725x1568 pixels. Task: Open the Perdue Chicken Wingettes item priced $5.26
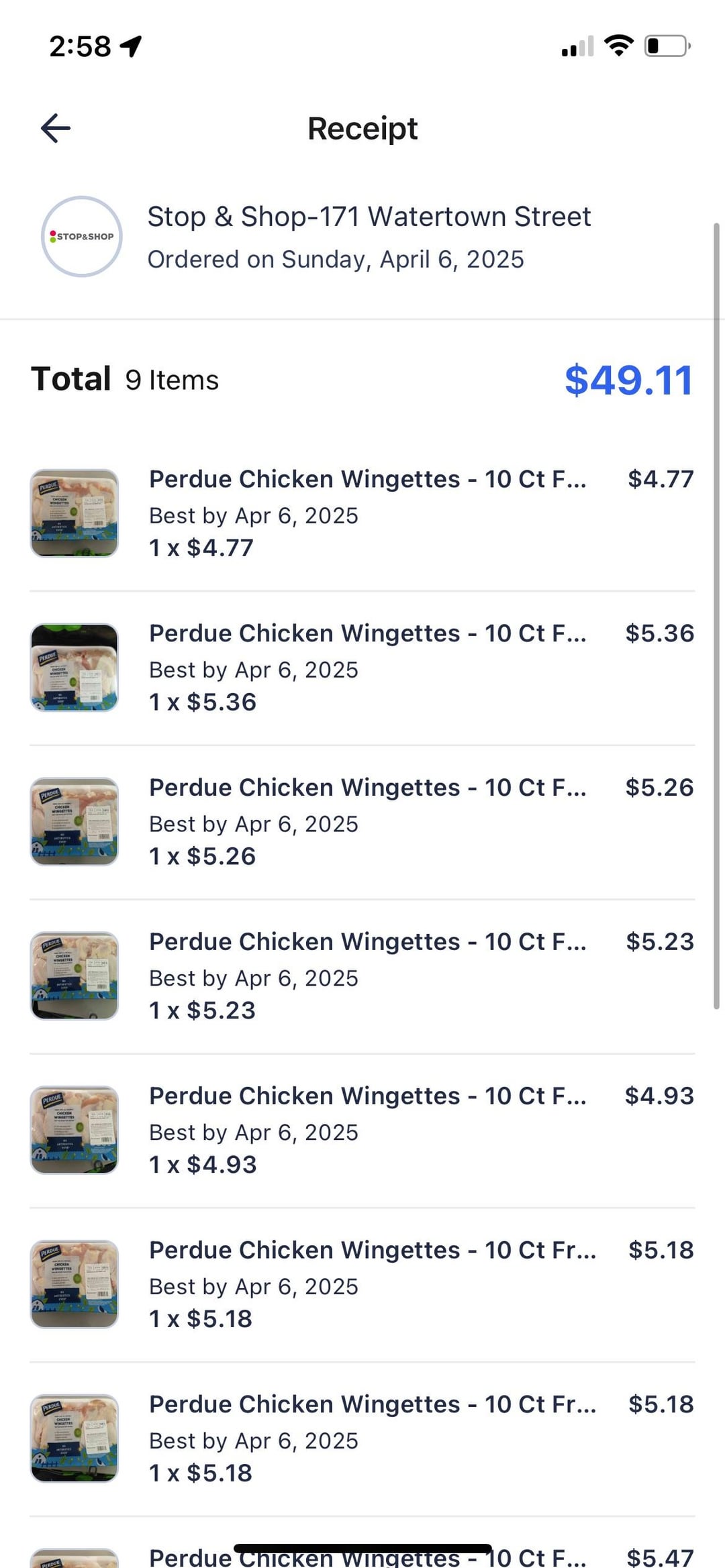[x=362, y=822]
